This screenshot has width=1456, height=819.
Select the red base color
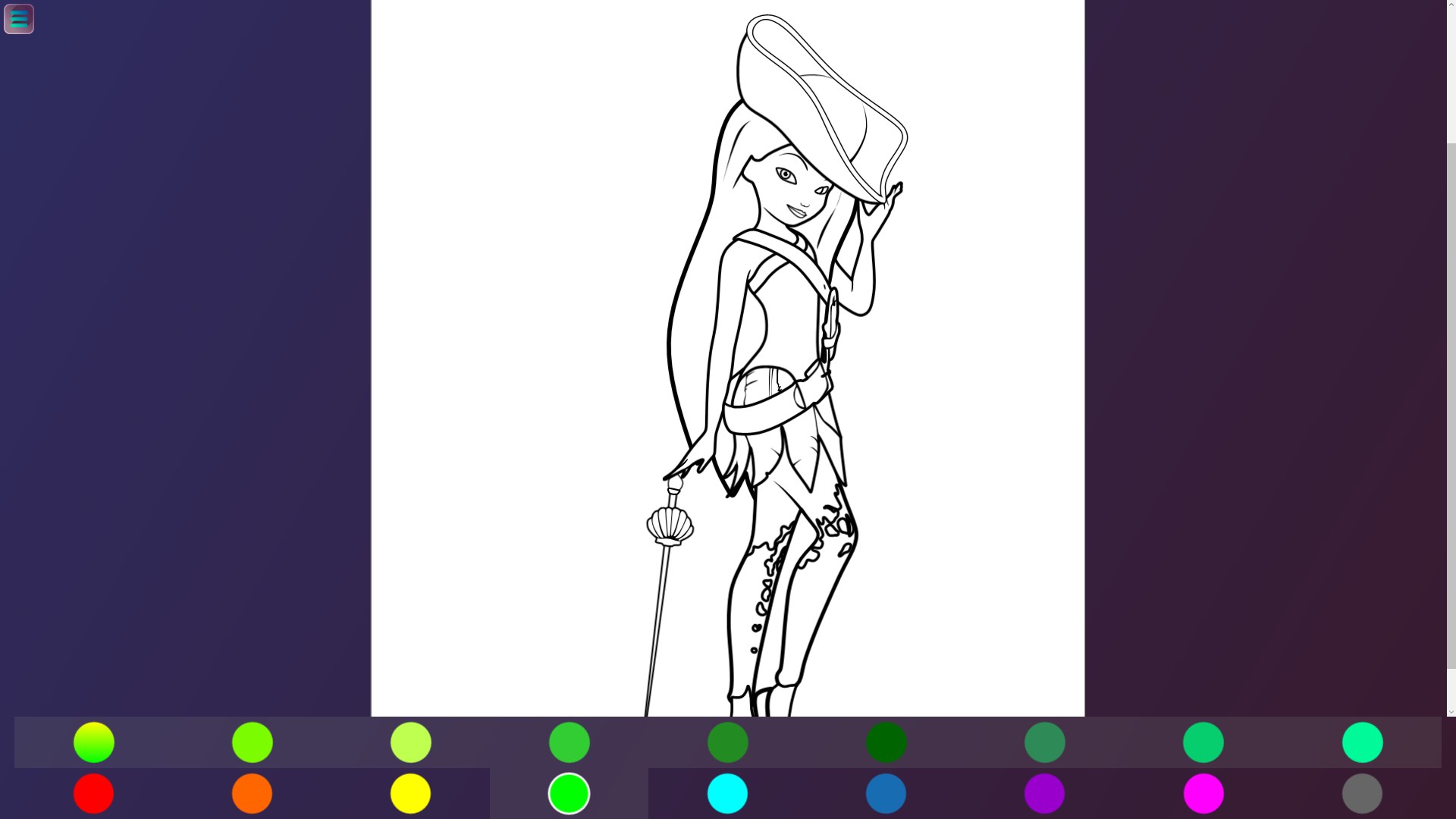pos(94,793)
